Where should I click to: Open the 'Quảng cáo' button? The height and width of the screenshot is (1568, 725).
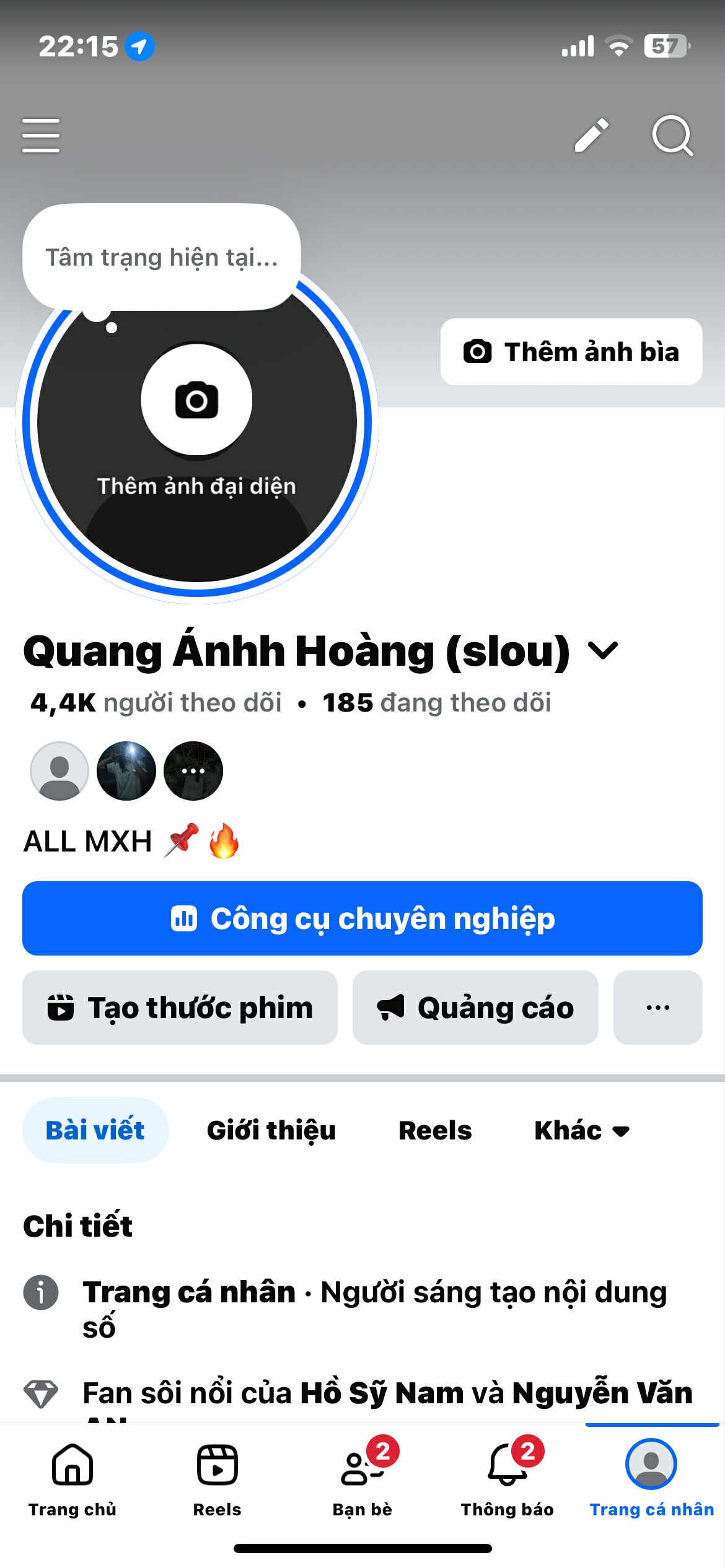(x=475, y=1008)
